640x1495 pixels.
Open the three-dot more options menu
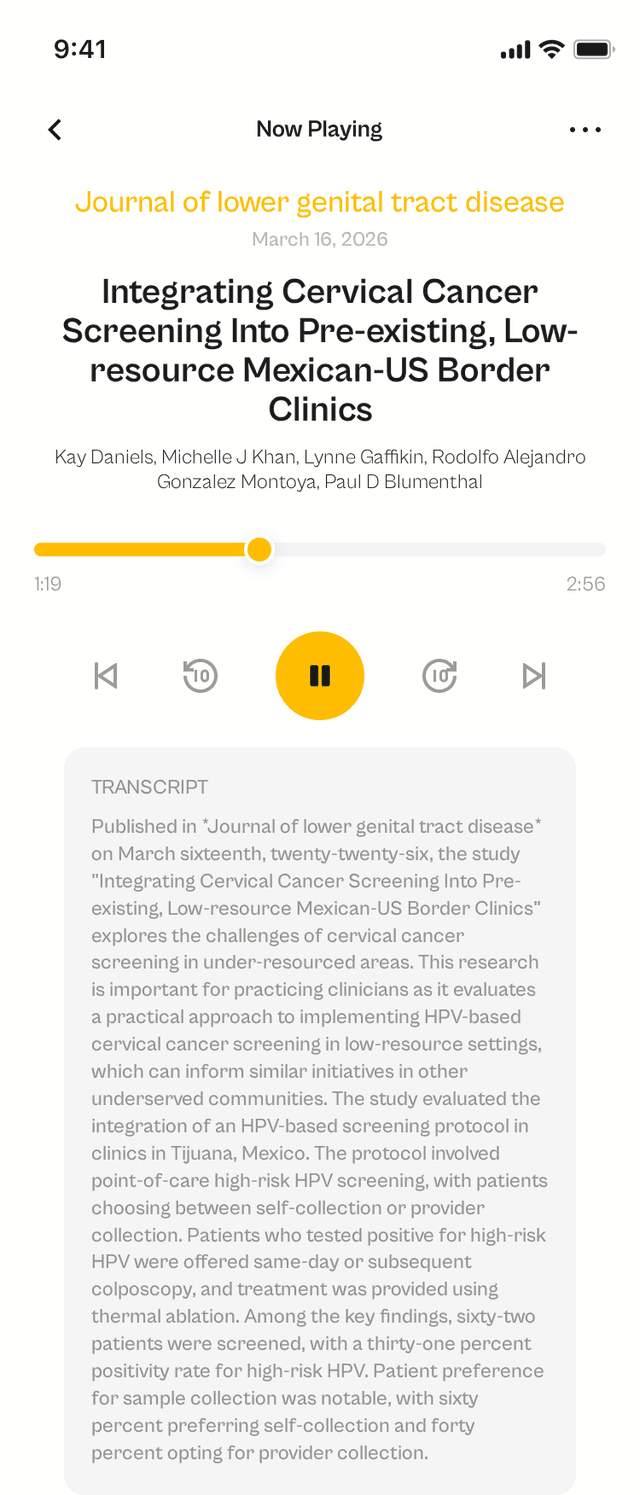click(585, 129)
